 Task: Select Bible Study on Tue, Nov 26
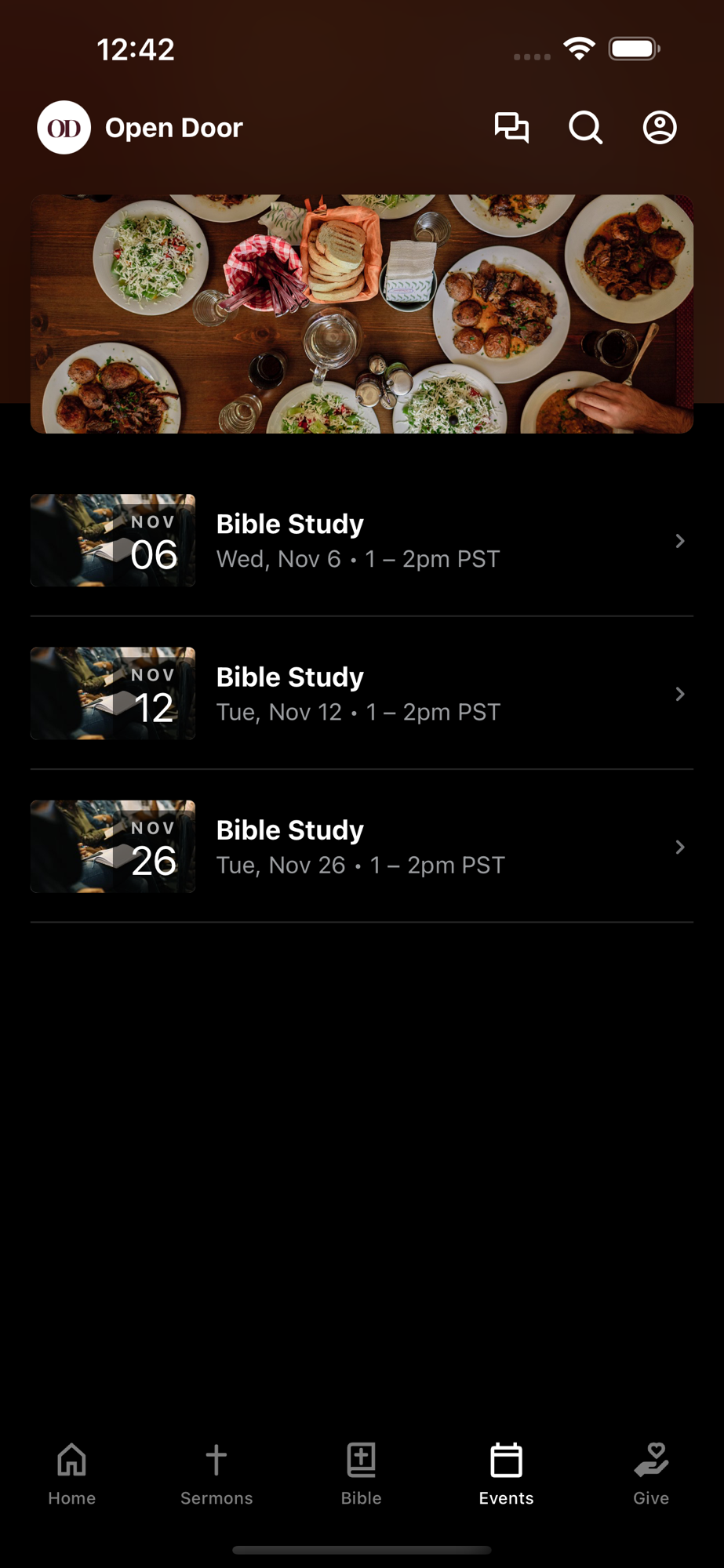tap(362, 847)
